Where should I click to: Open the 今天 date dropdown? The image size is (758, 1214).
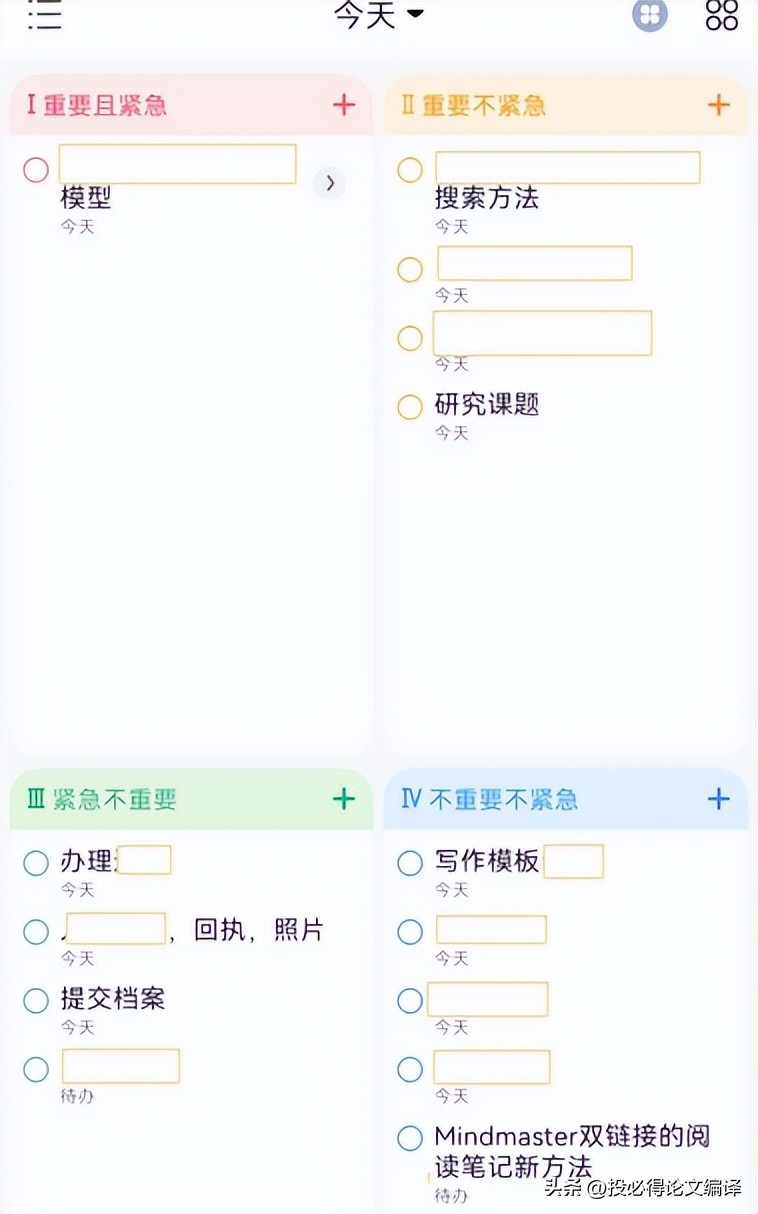[x=378, y=16]
